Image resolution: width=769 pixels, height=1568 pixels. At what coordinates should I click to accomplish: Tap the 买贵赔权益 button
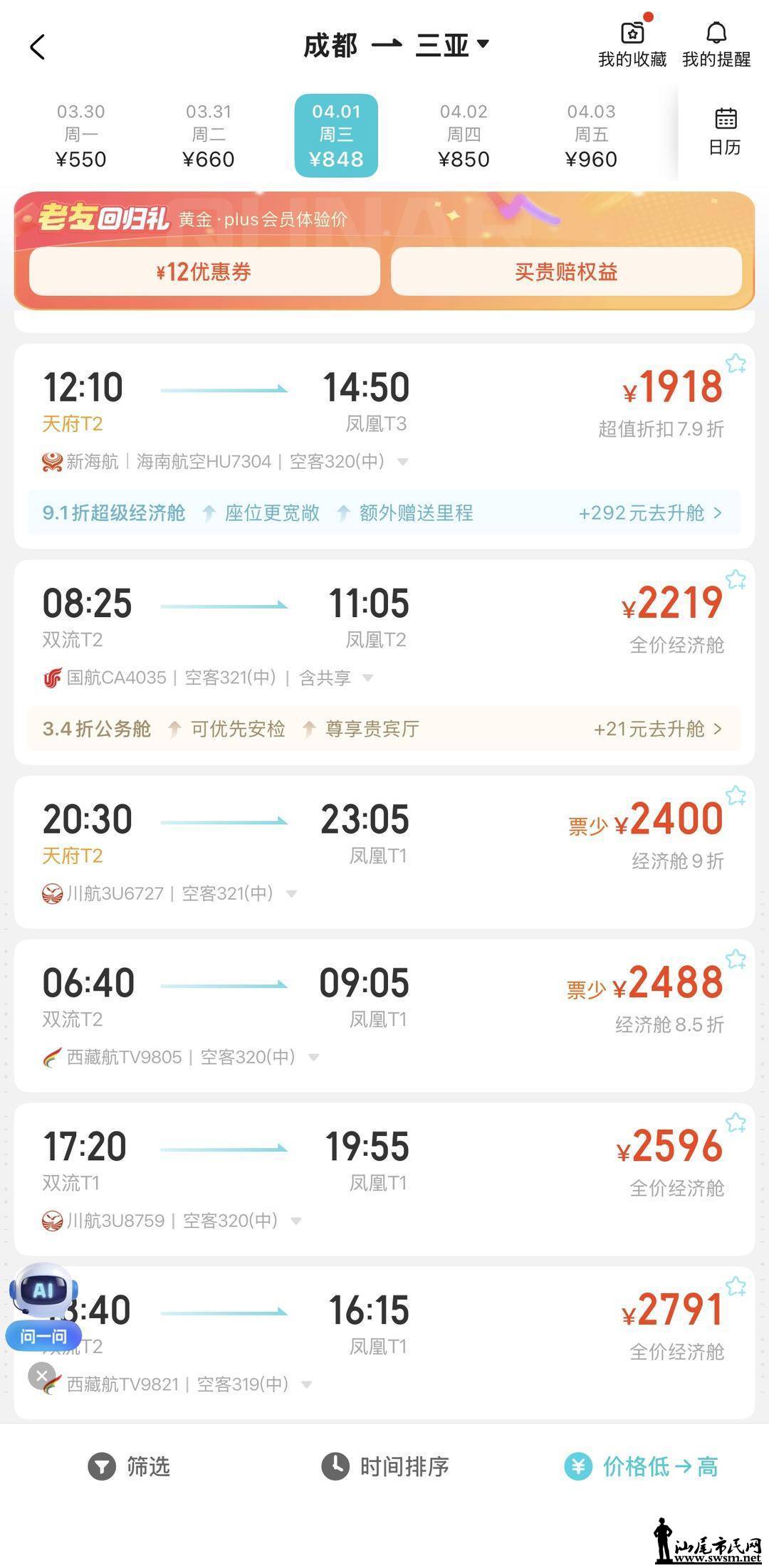pos(566,272)
